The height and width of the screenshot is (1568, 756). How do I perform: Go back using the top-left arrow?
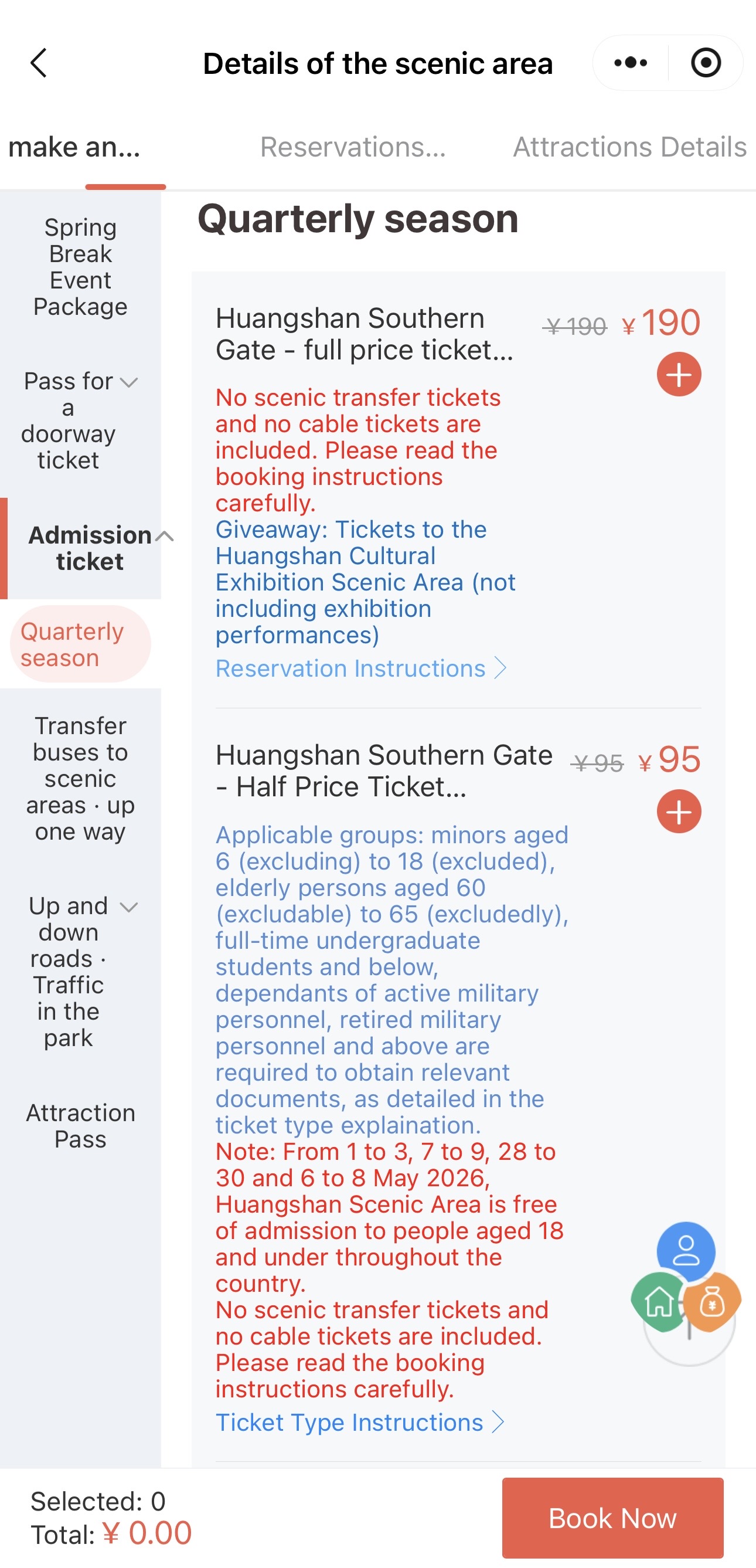click(38, 63)
